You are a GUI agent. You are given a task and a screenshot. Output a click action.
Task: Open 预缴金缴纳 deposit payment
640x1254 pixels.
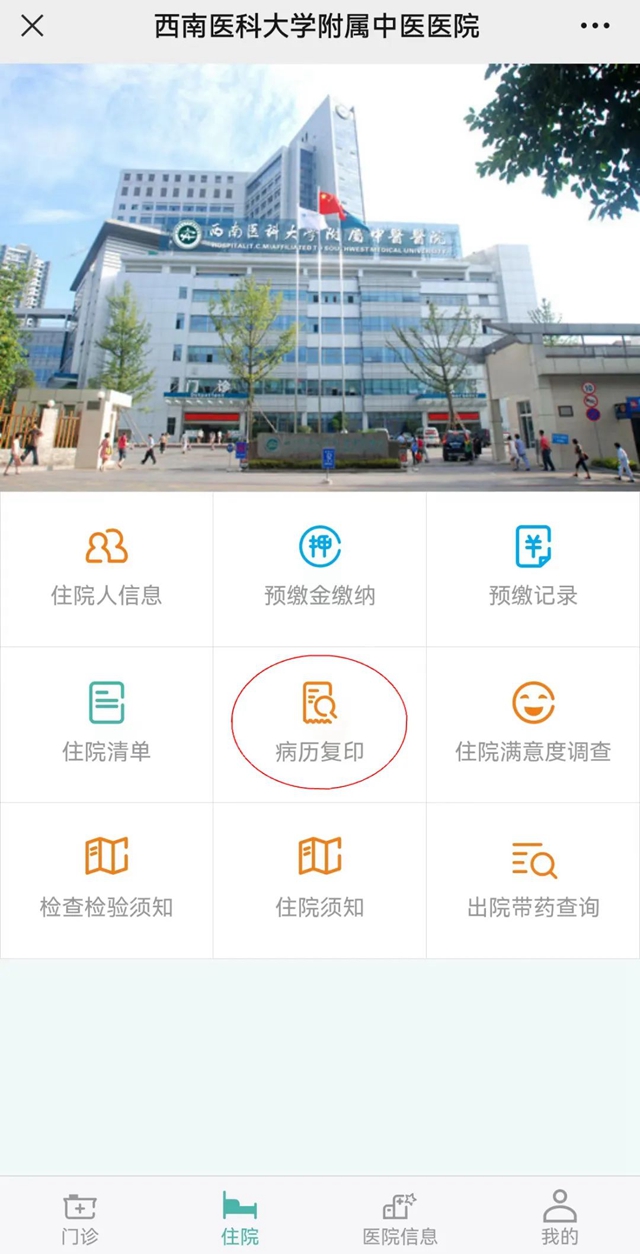click(320, 567)
